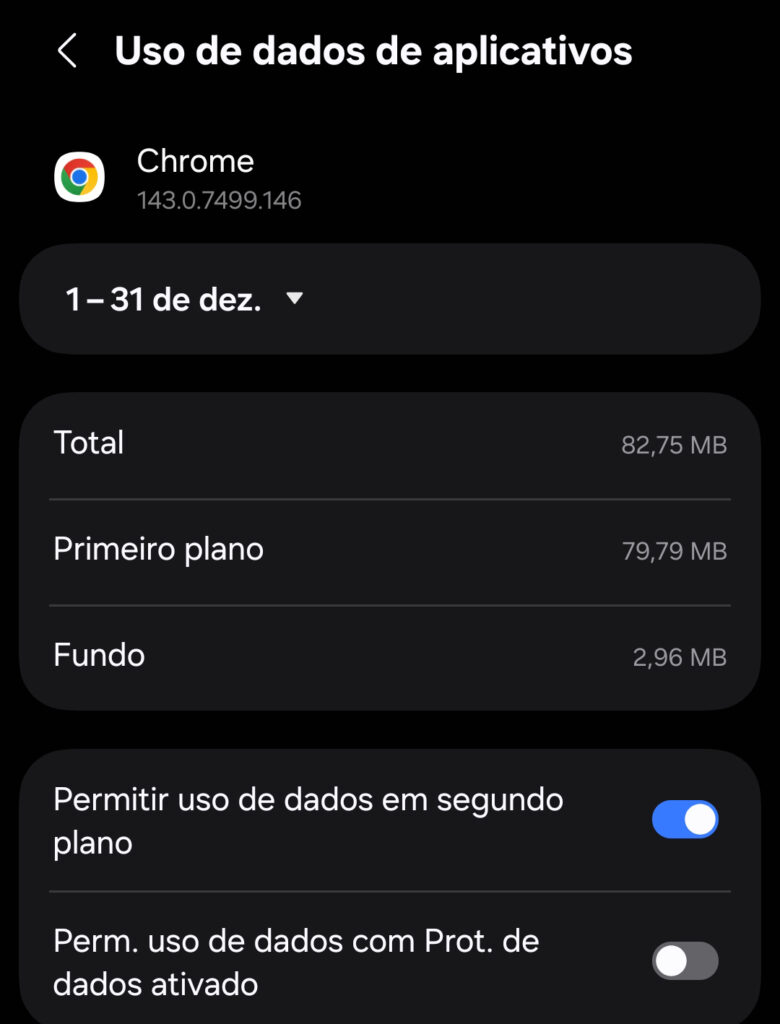
Task: Click the 'Chrome' app name label
Action: click(196, 161)
